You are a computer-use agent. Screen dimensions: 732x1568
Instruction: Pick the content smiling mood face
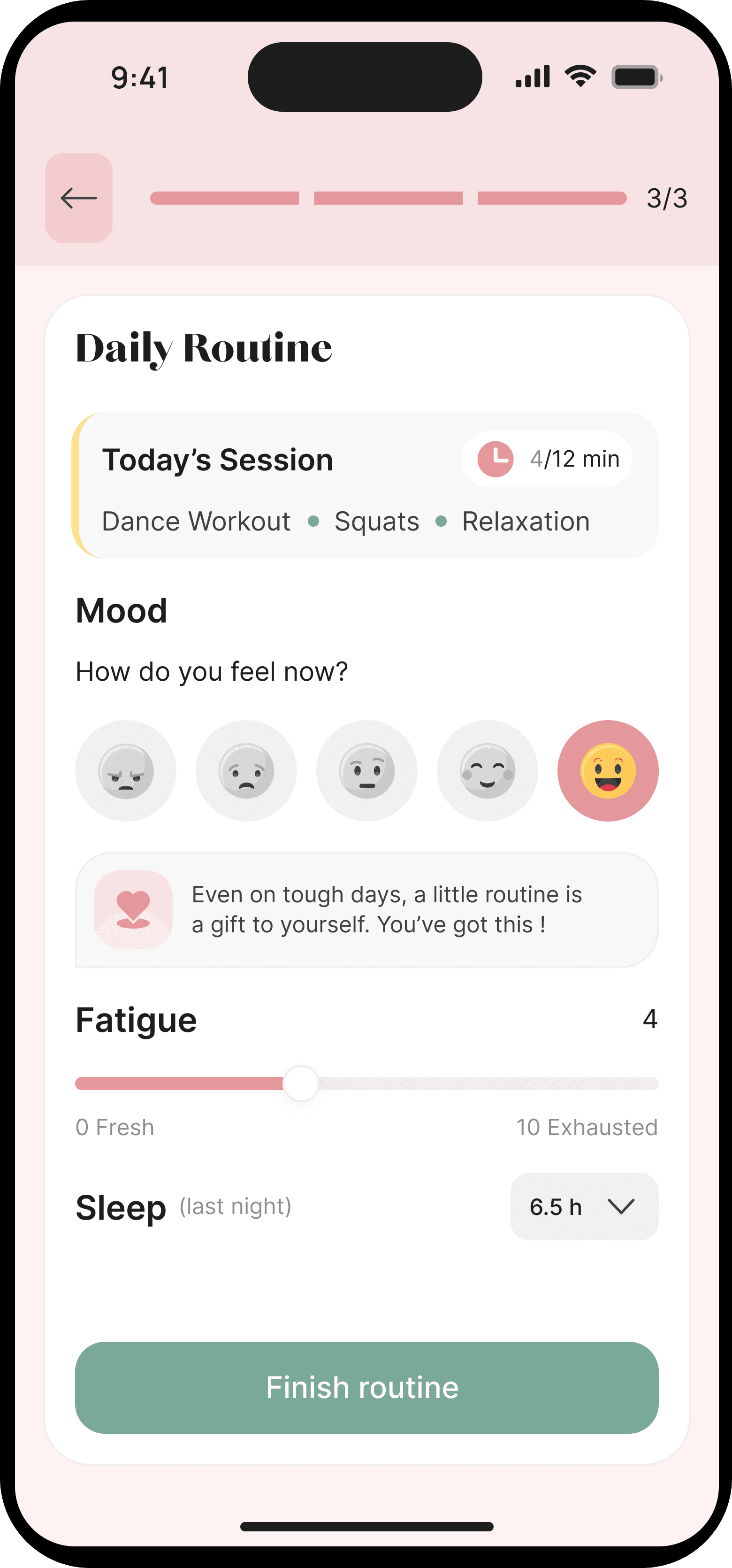[487, 770]
